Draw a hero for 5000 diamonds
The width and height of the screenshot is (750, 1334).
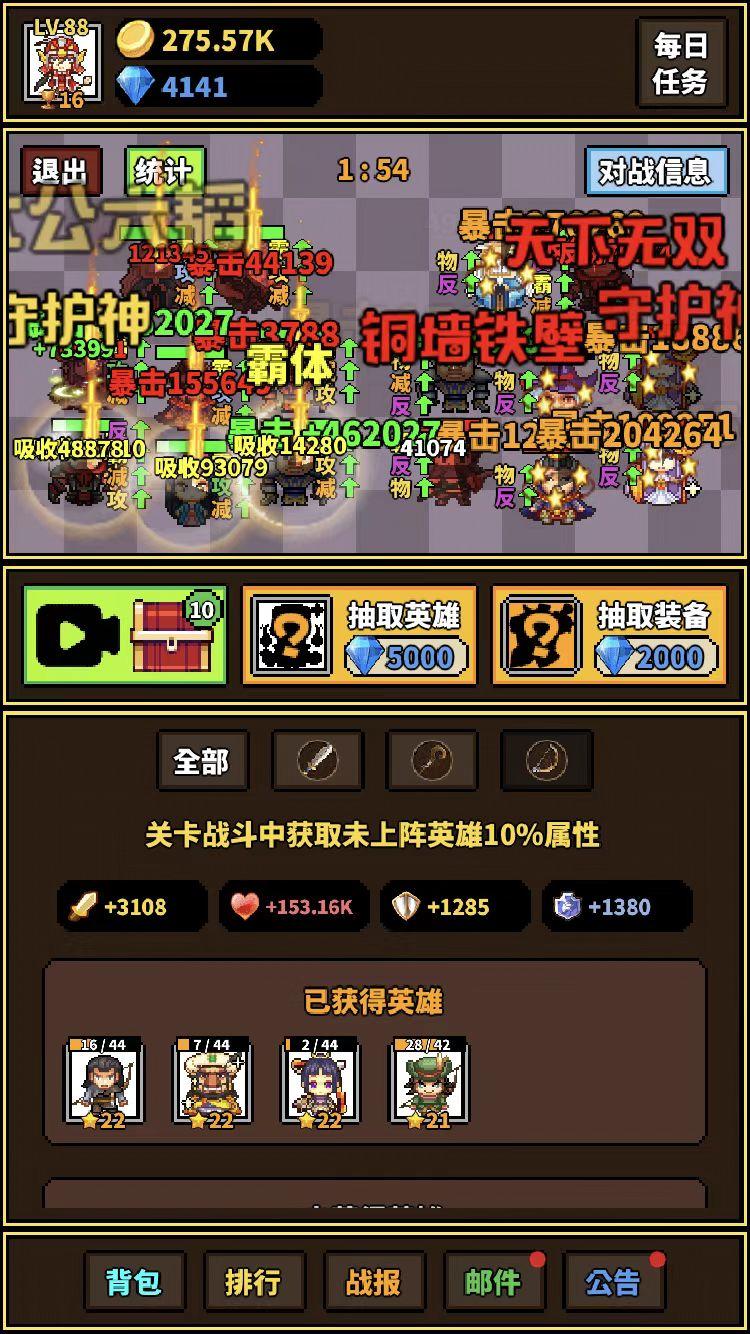[360, 636]
